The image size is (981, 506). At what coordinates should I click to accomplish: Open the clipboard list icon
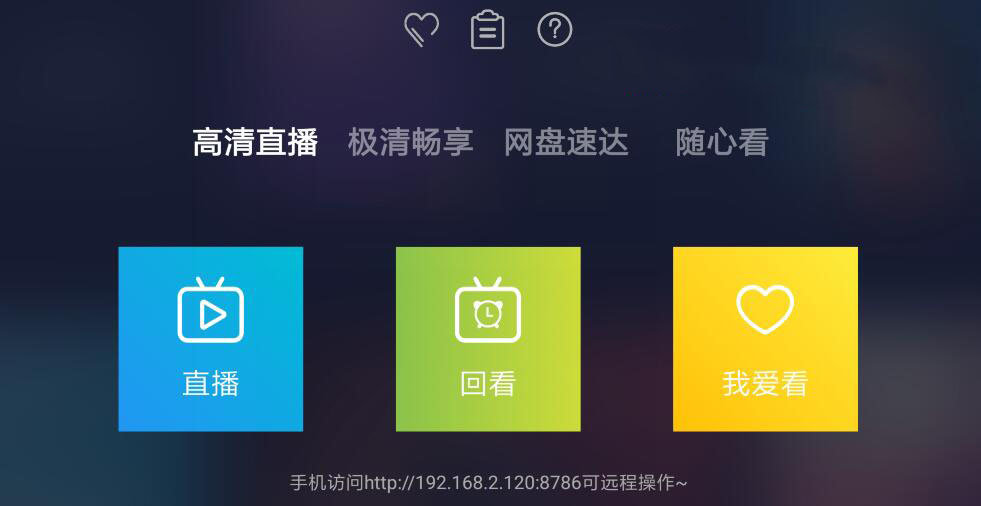[487, 29]
